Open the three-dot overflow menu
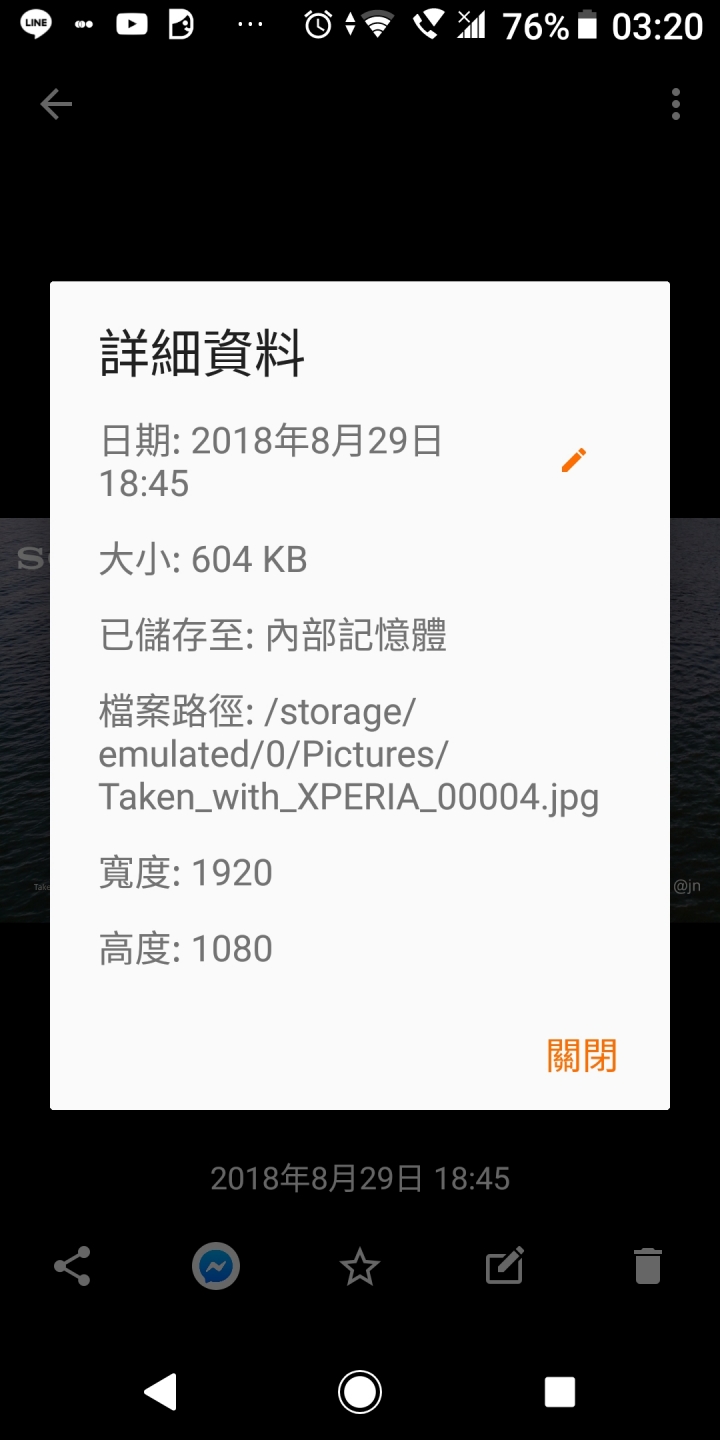This screenshot has width=720, height=1440. pyautogui.click(x=676, y=104)
